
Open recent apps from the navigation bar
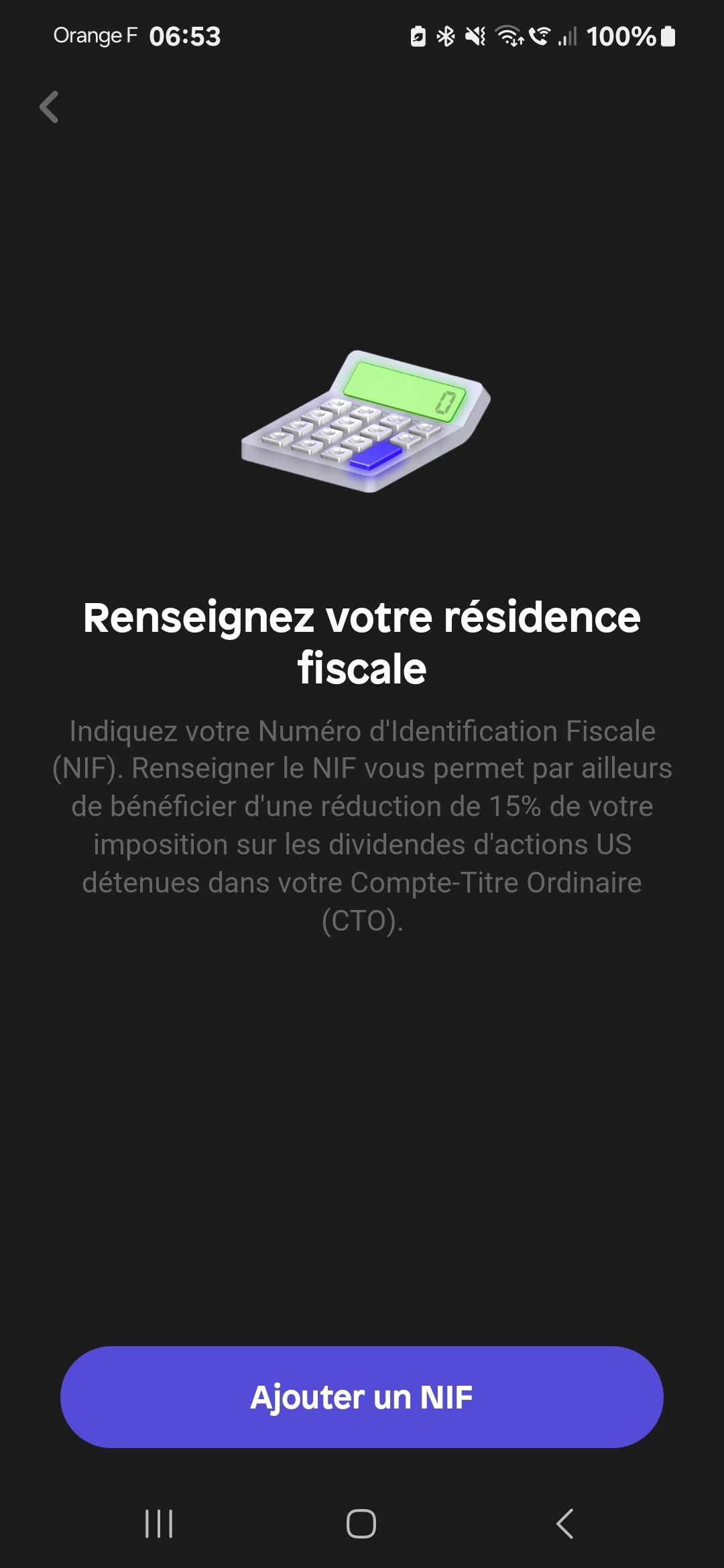click(159, 1524)
